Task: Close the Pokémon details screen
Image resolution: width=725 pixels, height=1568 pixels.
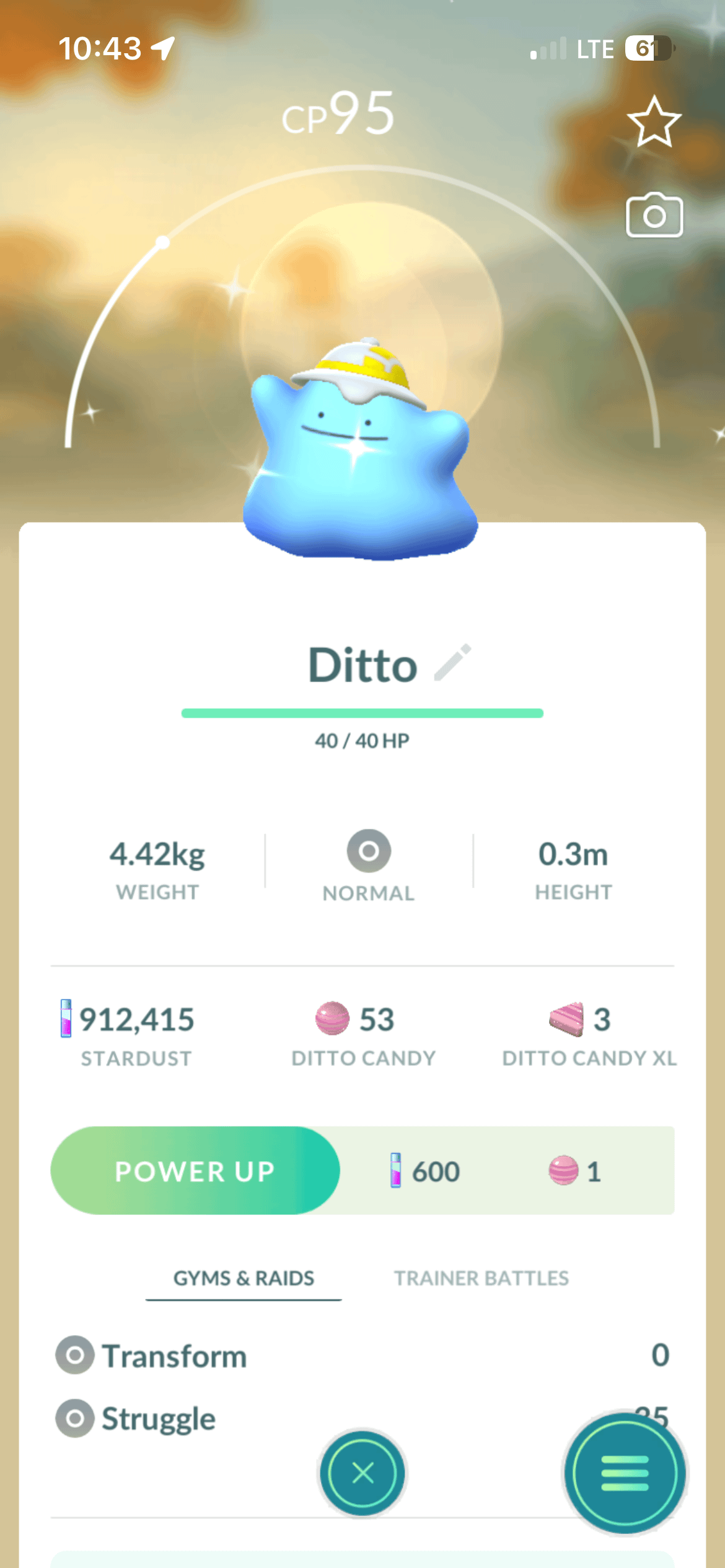Action: [362, 1473]
